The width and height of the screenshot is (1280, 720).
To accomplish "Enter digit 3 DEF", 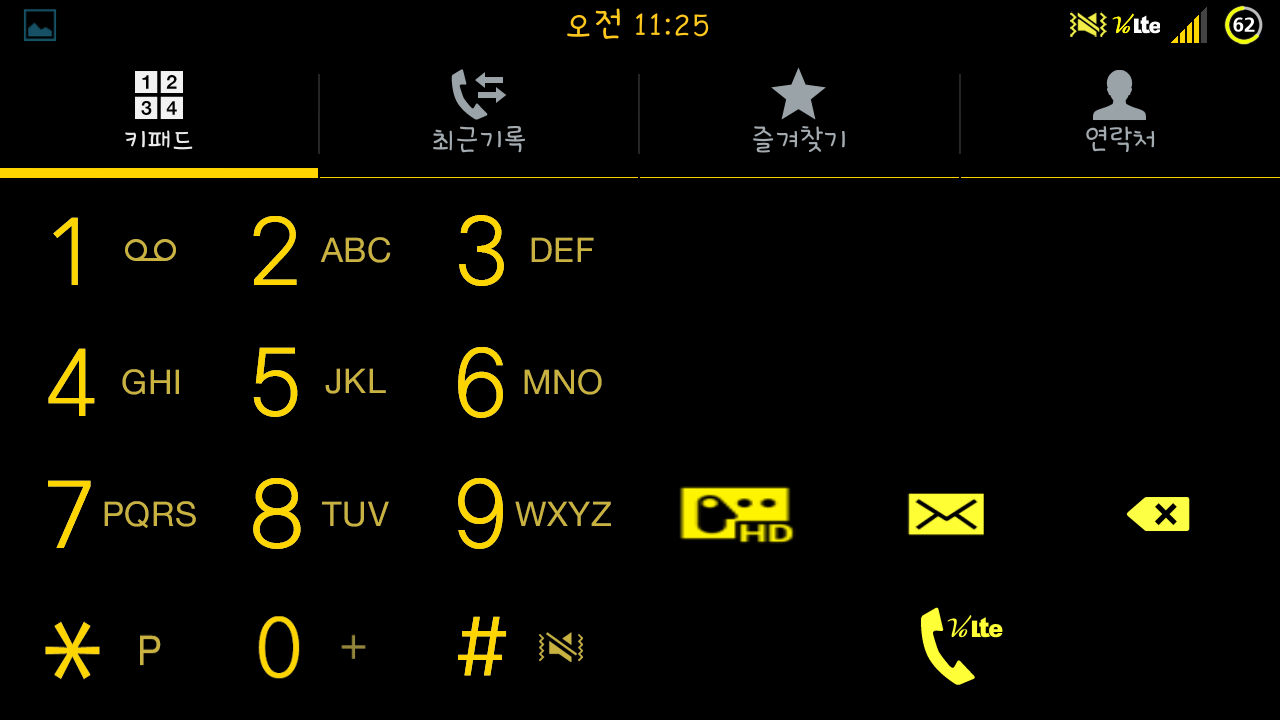I will pos(525,250).
